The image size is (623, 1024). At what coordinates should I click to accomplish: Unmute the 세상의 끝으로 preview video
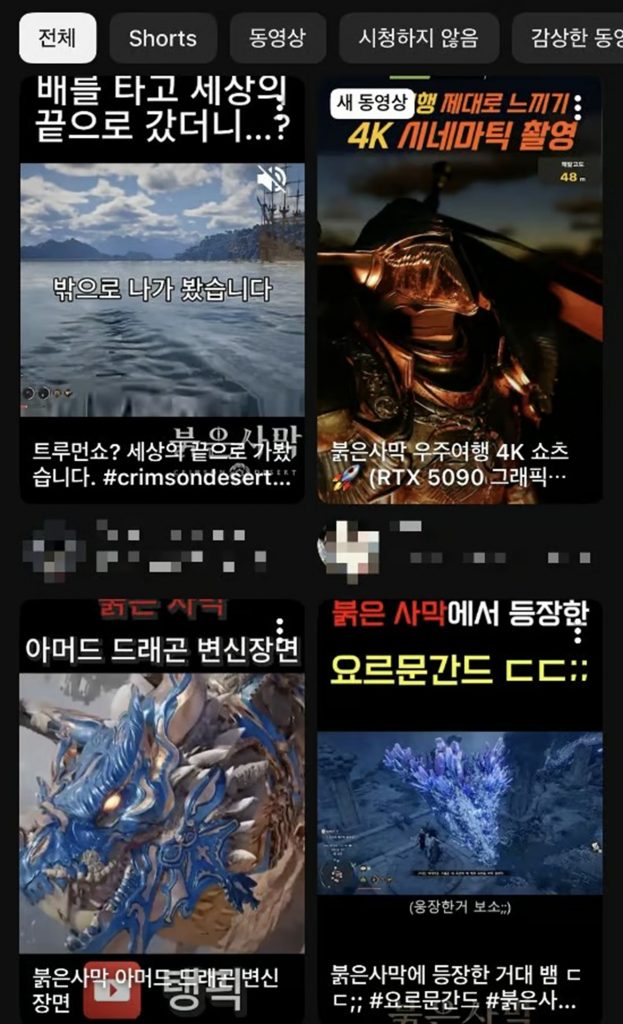(x=272, y=181)
